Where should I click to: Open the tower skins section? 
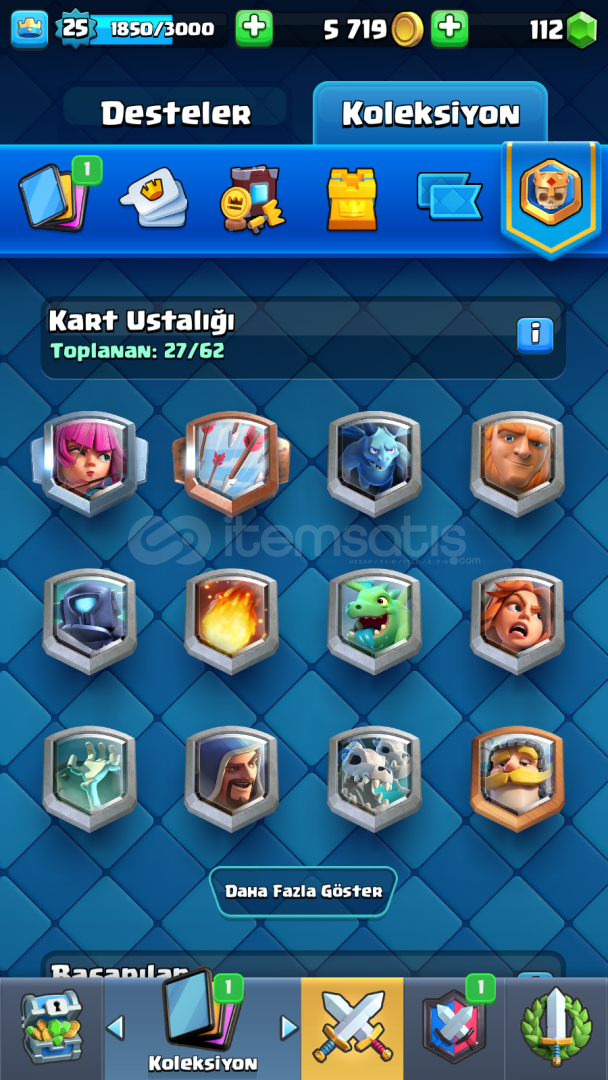point(352,198)
